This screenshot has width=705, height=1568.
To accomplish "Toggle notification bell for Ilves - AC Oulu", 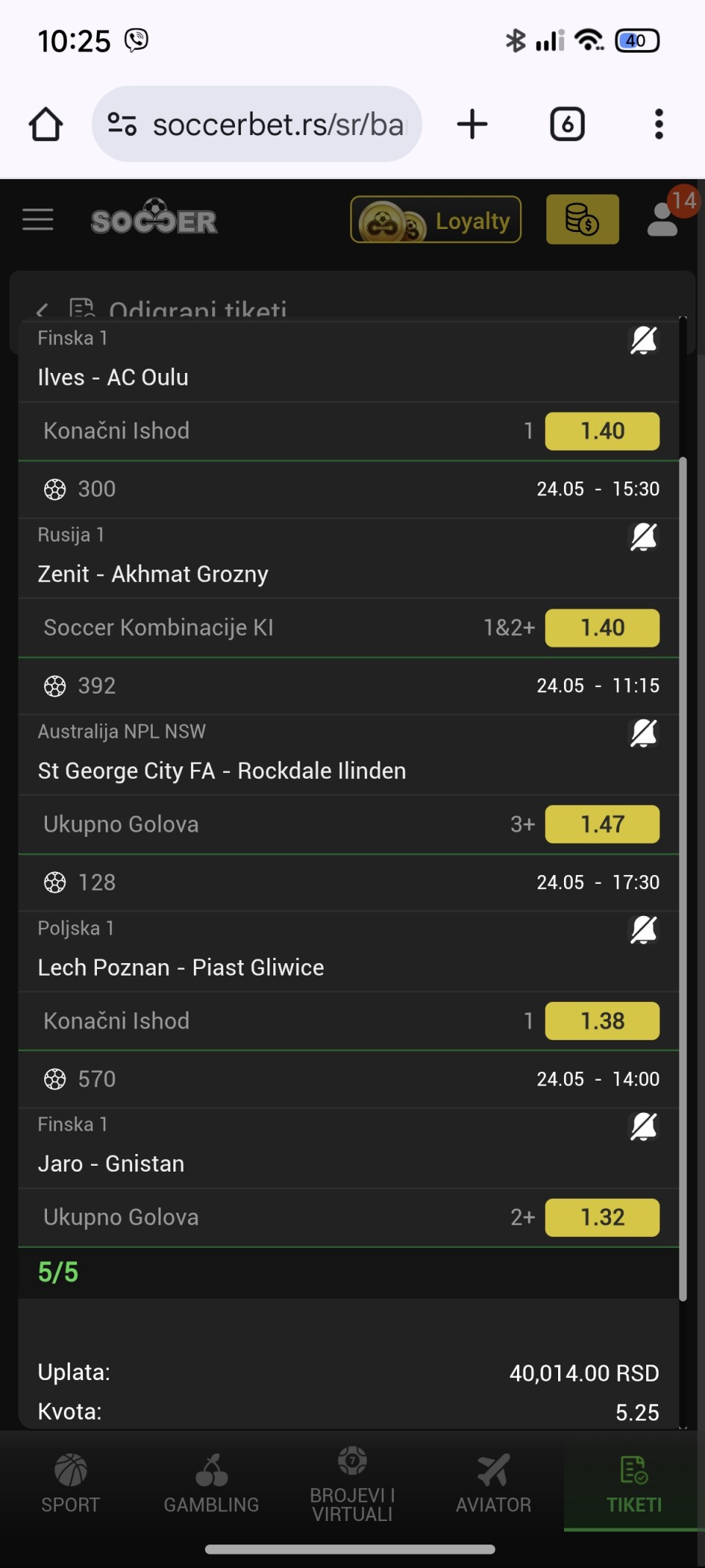I will coord(643,340).
